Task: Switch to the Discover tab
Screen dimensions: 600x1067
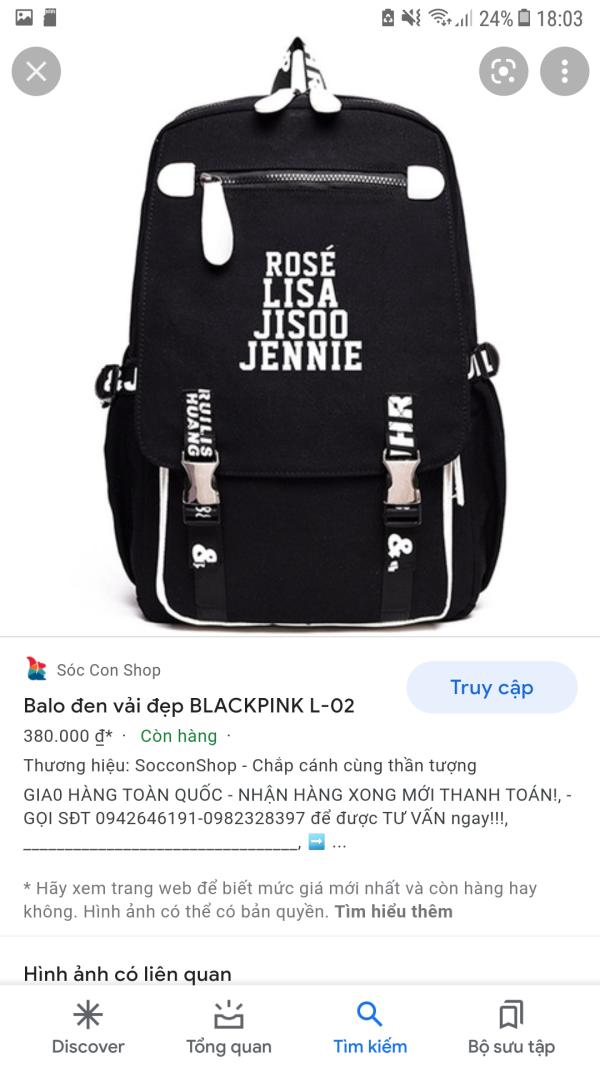Action: pos(88,1028)
